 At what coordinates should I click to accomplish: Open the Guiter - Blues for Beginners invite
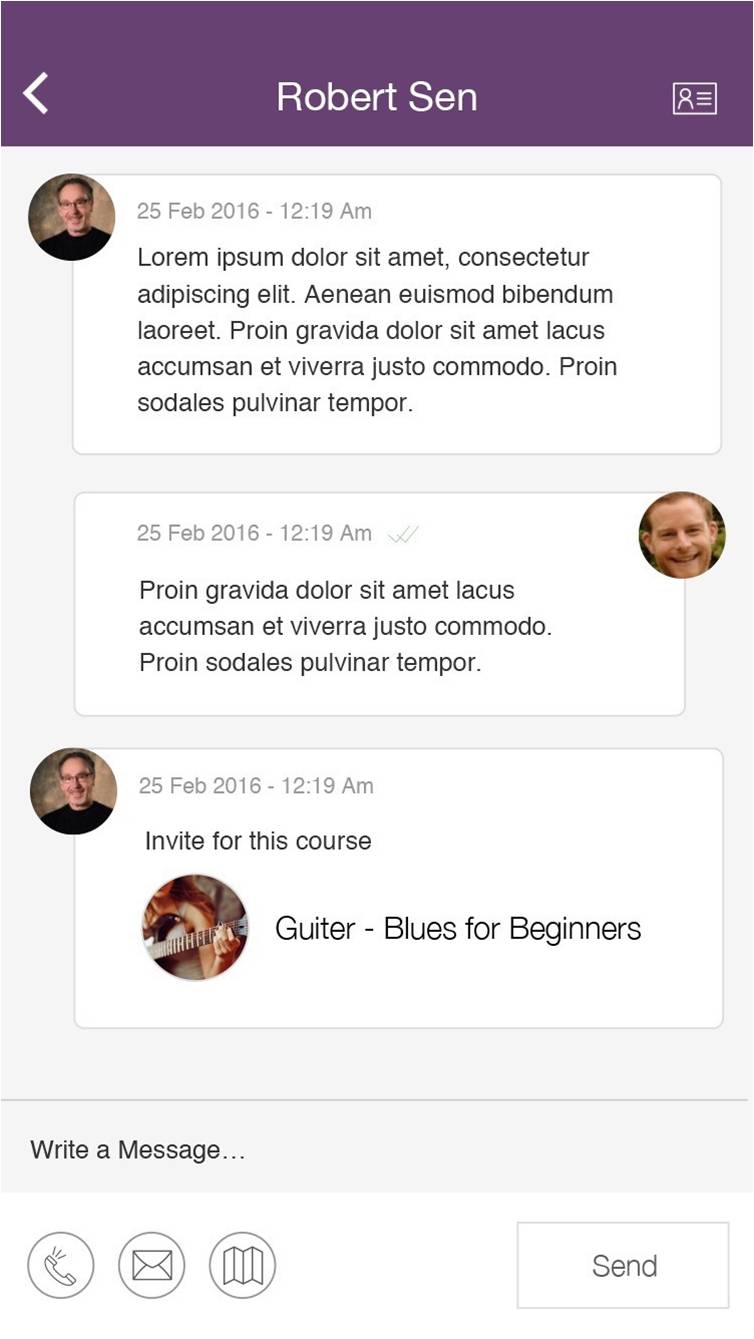click(457, 929)
